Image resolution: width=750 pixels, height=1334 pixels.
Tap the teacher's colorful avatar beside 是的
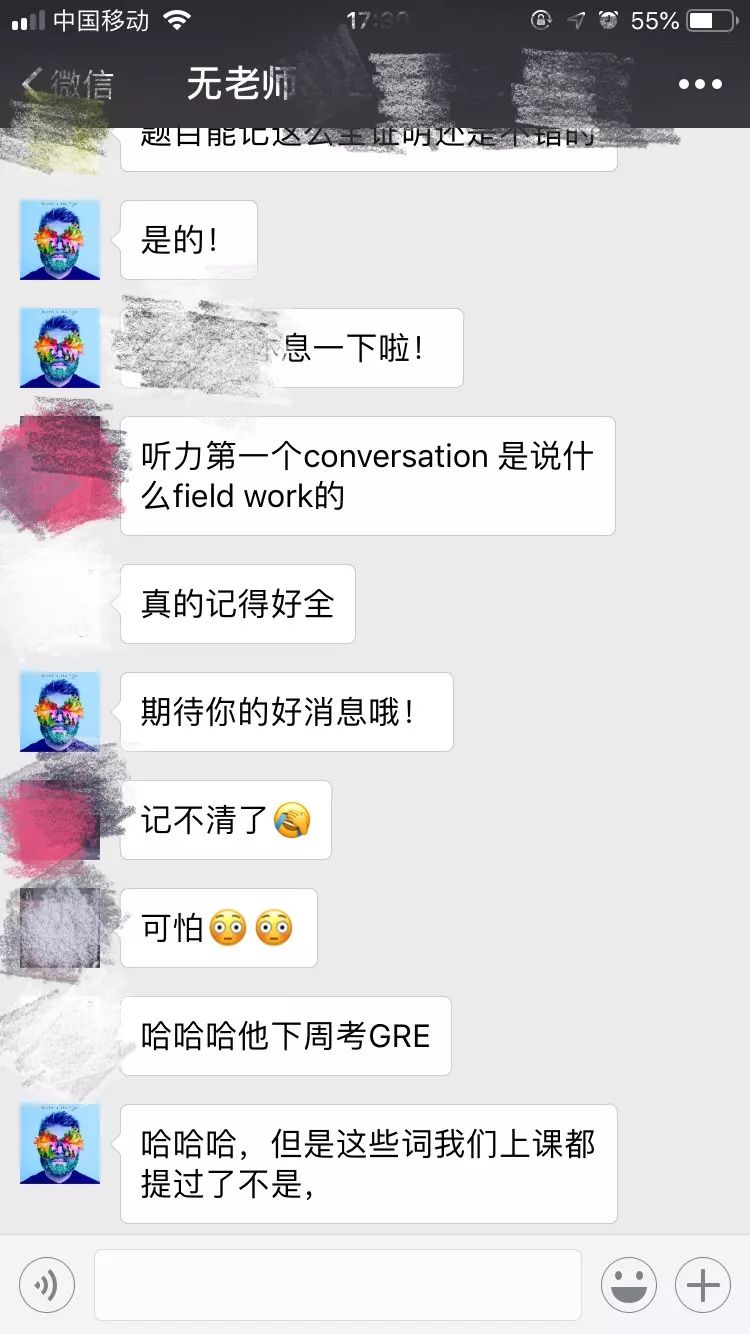pos(58,239)
